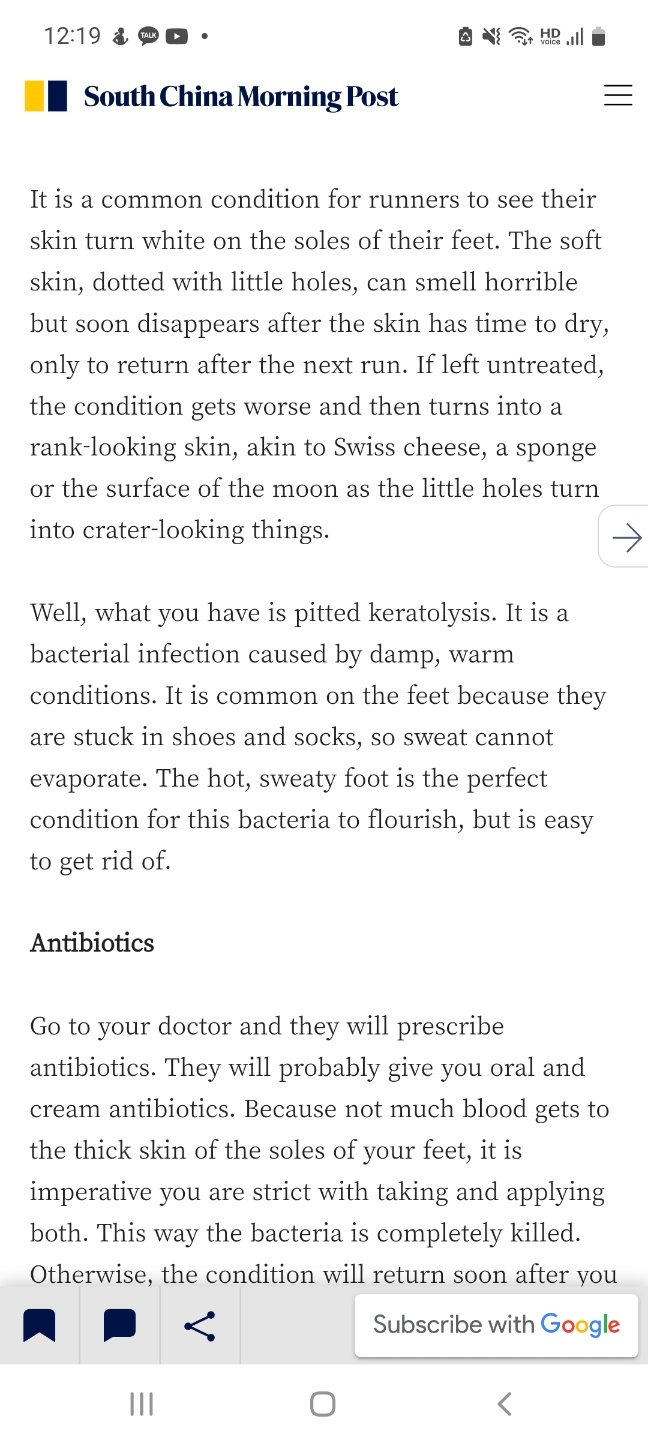Viewport: 648px width, 1440px height.
Task: Share this article
Action: 200,1327
